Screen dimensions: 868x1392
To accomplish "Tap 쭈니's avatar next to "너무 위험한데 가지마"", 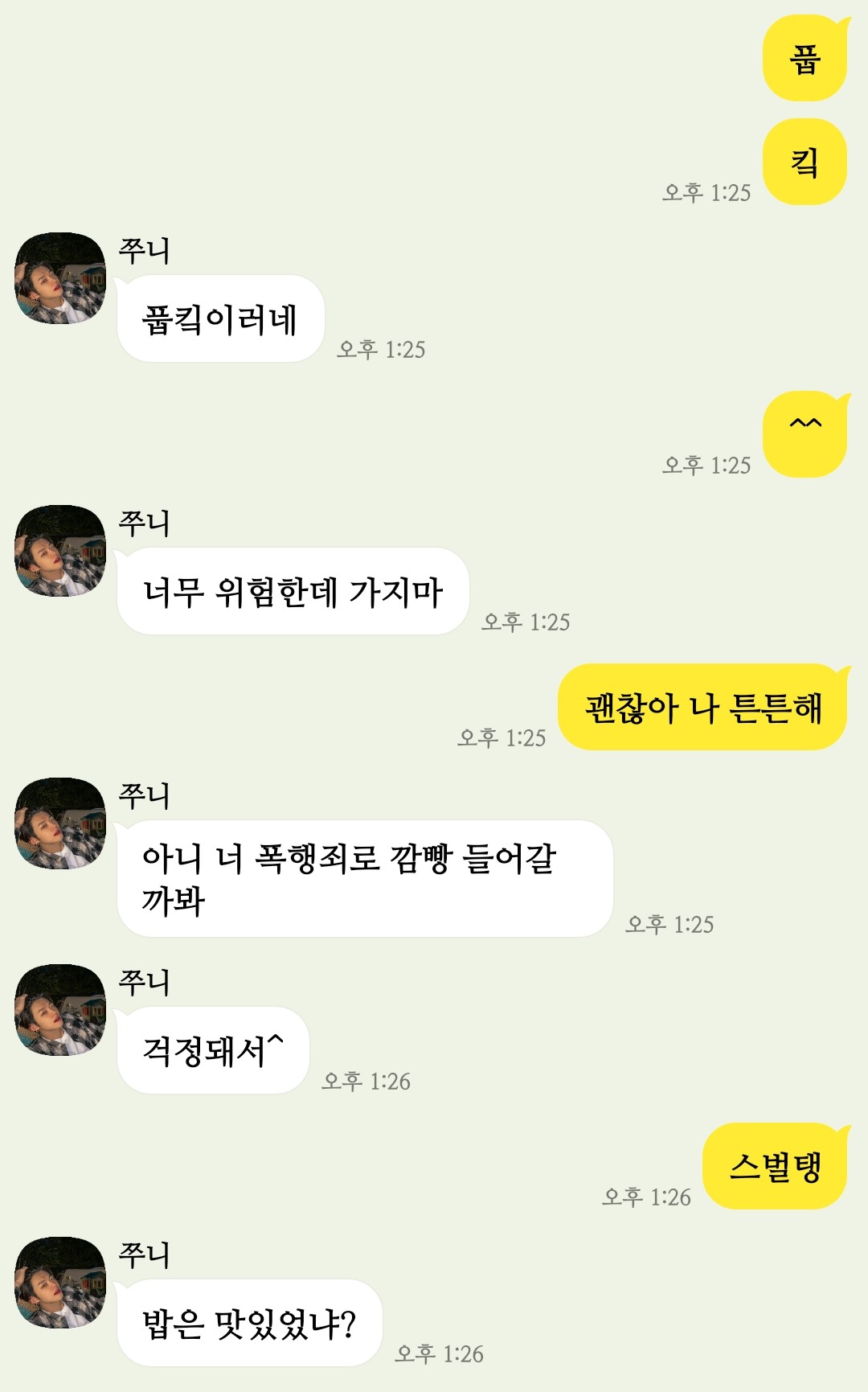I will pyautogui.click(x=60, y=551).
